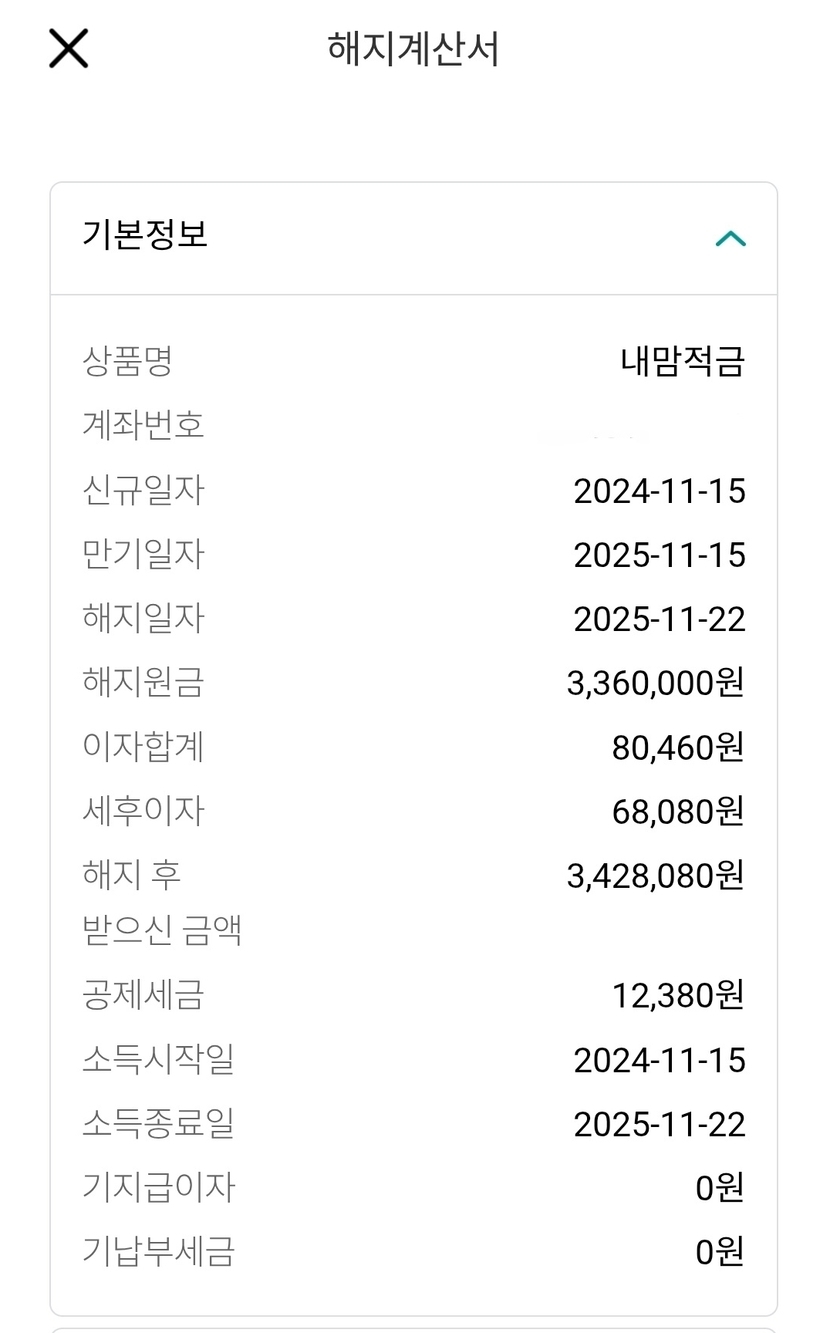Collapse the 기본정보 section
830x1333 pixels.
click(x=731, y=238)
